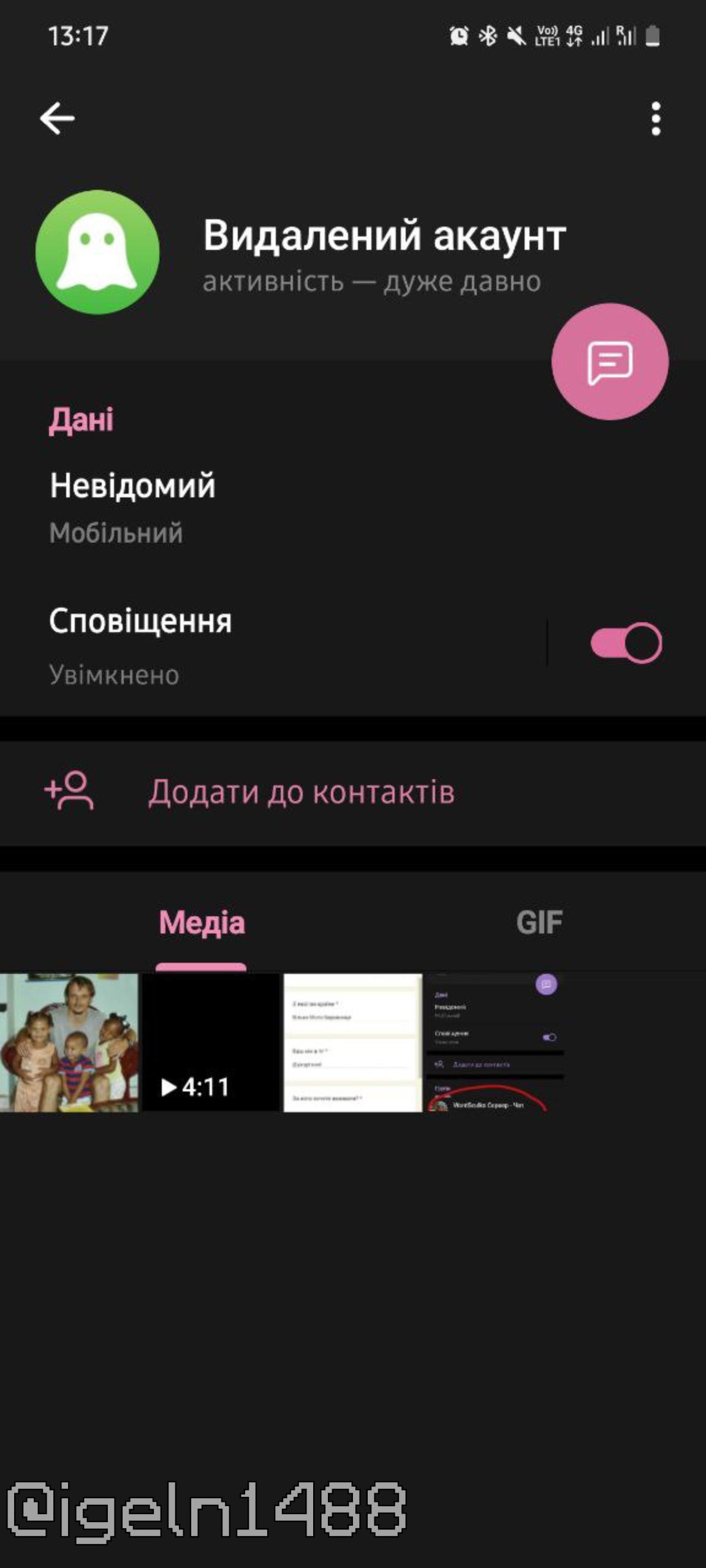Open the dark profile screenshot thumbnail
Image resolution: width=706 pixels, height=1568 pixels.
point(495,1042)
